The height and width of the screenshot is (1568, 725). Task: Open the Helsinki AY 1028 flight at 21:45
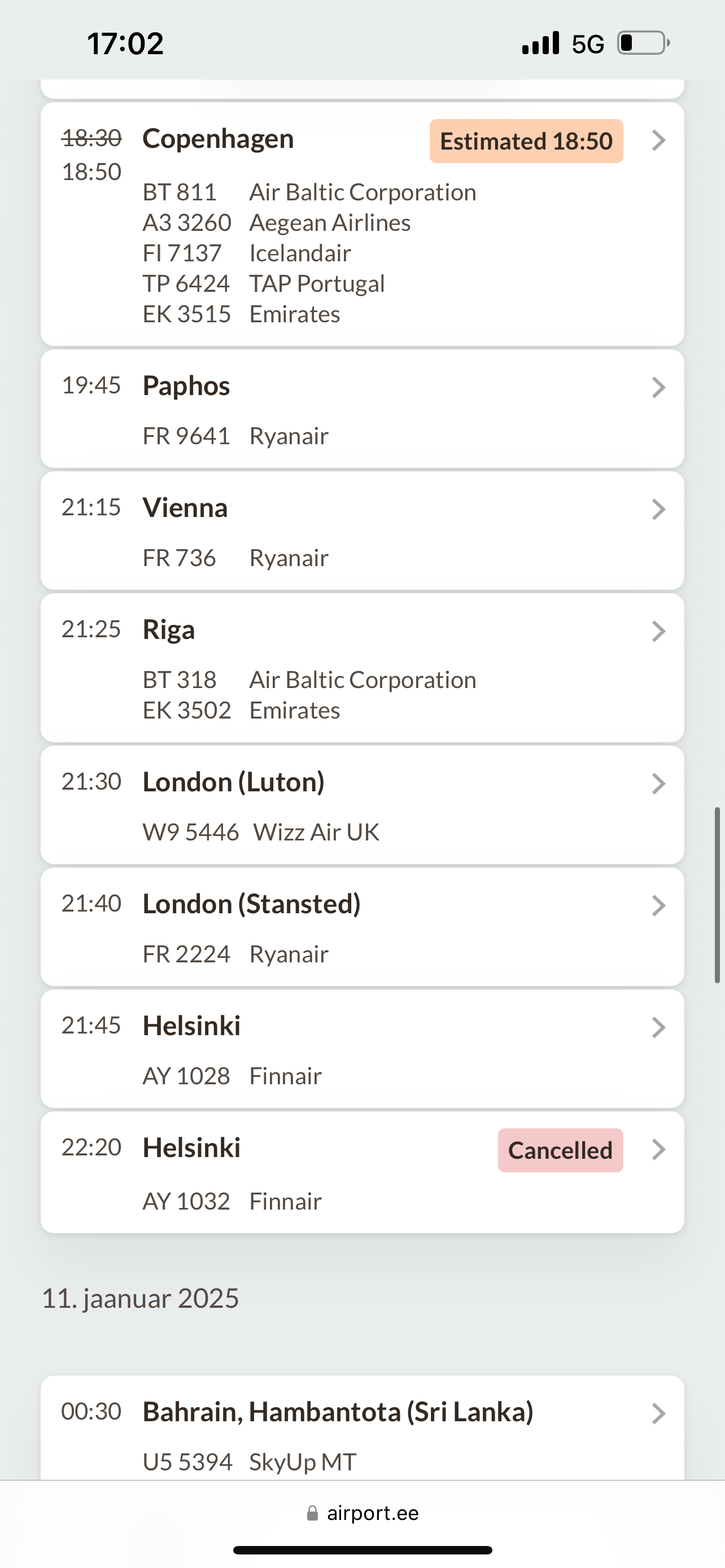[x=362, y=1048]
